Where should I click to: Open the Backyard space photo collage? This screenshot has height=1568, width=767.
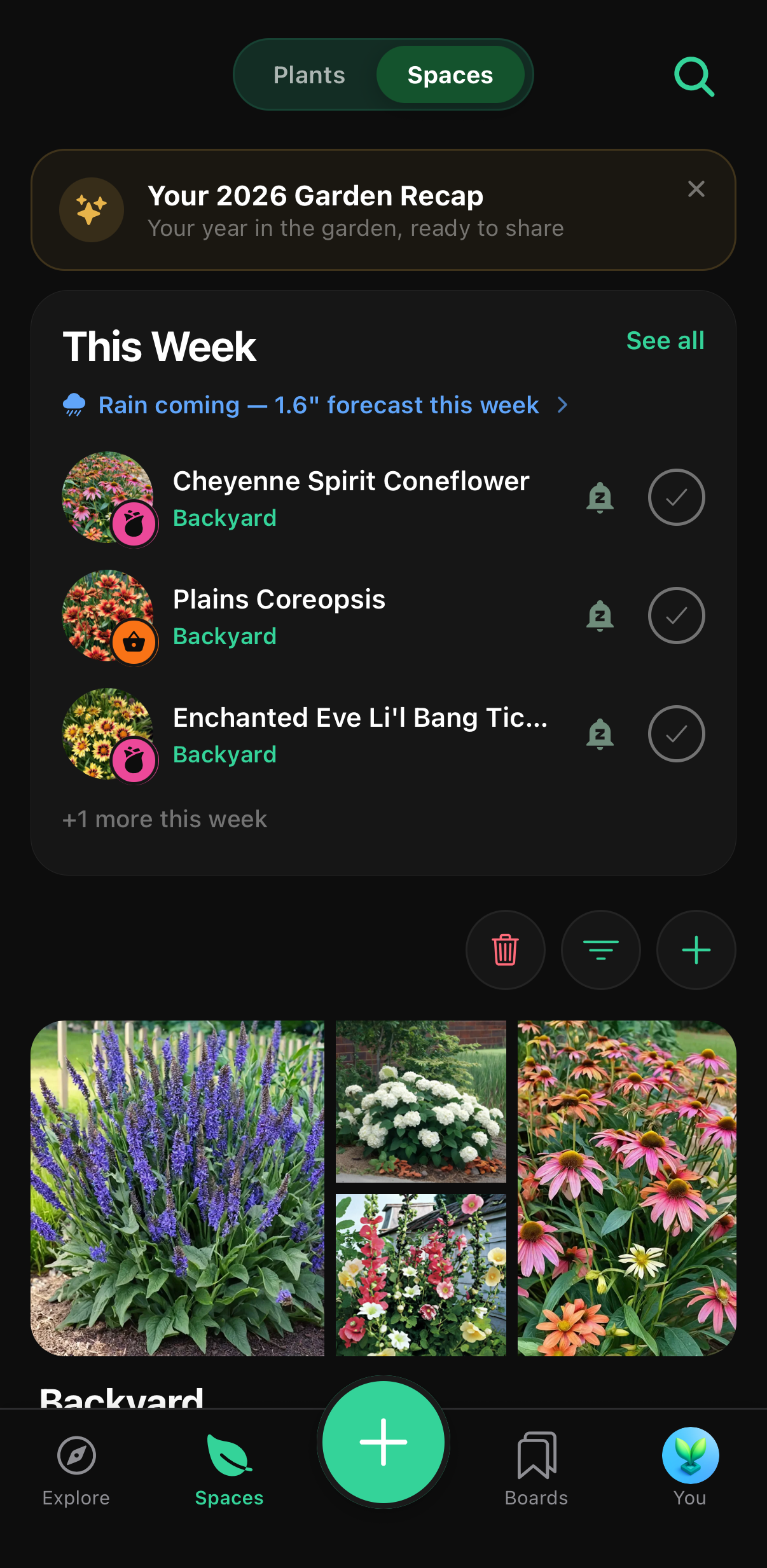(383, 1188)
